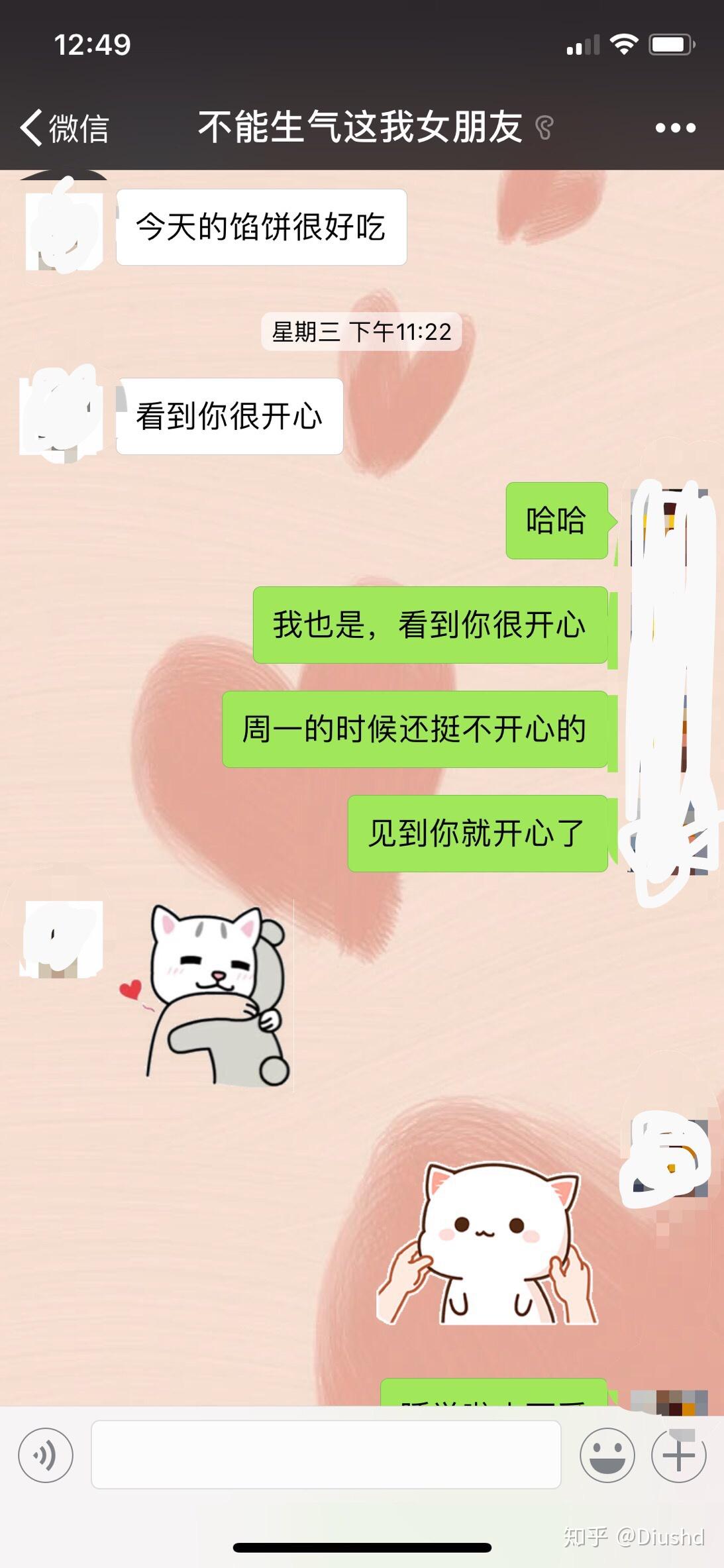The height and width of the screenshot is (1568, 724).
Task: Switch to voice message input
Action: pos(46,1455)
